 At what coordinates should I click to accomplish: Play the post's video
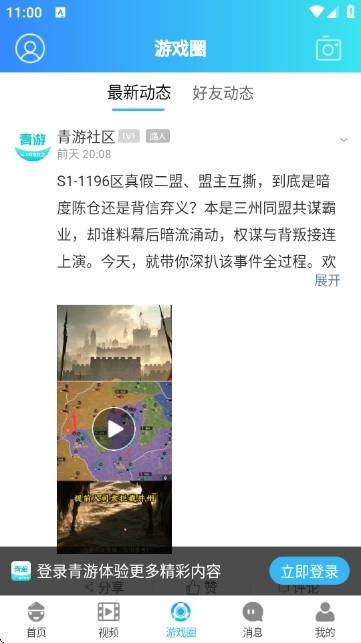coord(114,429)
